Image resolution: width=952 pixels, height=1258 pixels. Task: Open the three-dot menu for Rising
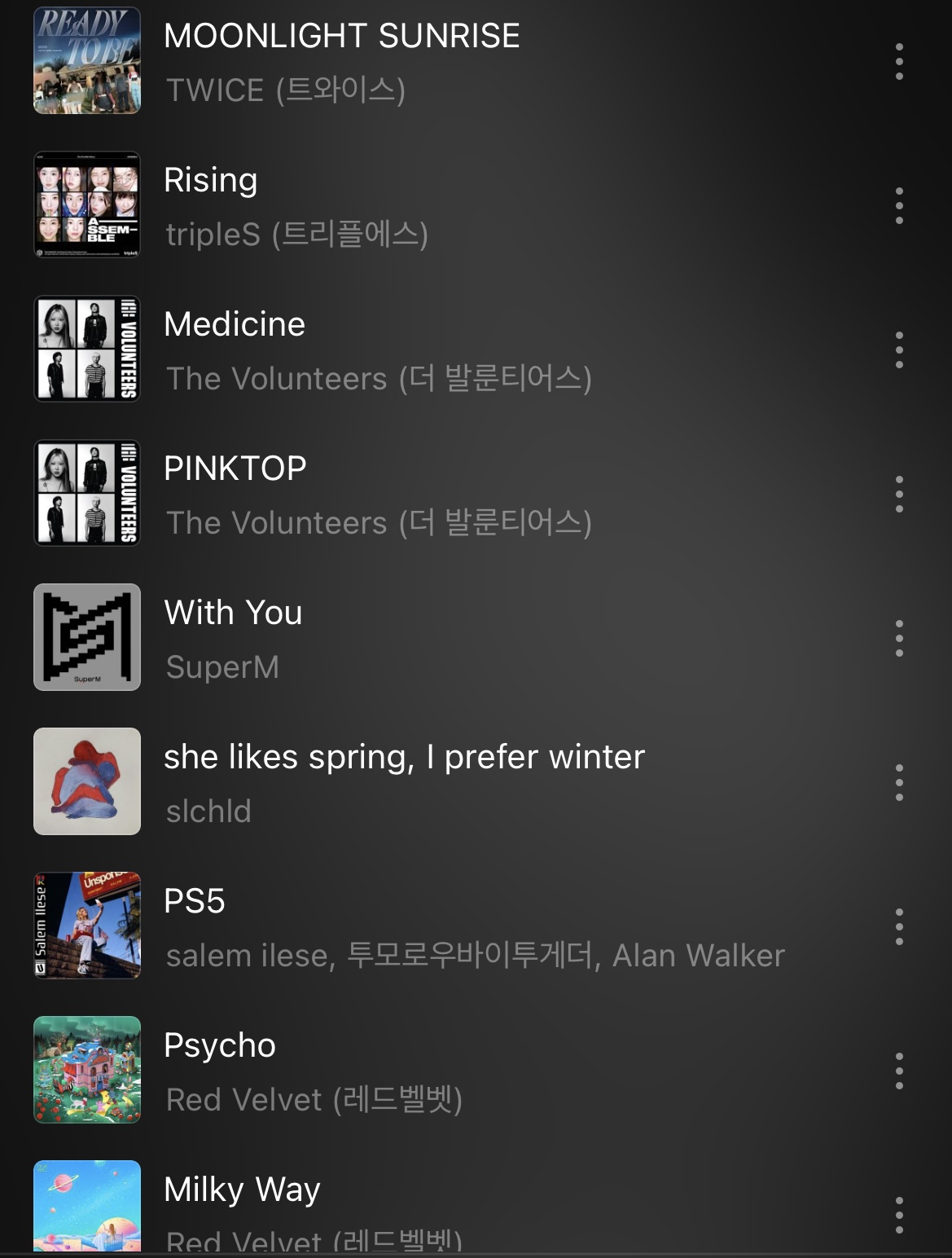(899, 206)
